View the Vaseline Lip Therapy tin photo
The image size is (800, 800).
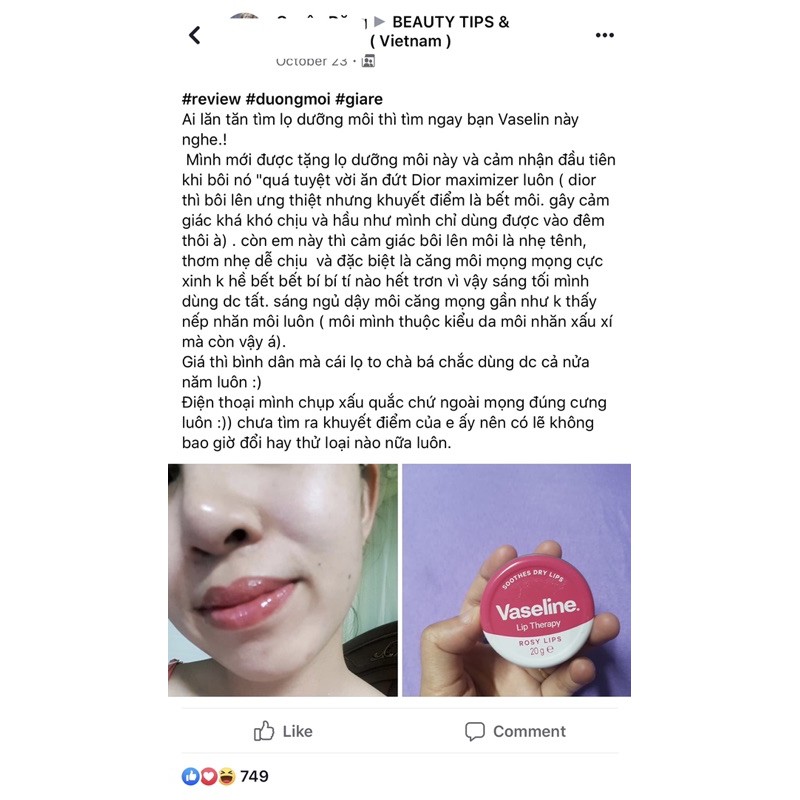(516, 580)
